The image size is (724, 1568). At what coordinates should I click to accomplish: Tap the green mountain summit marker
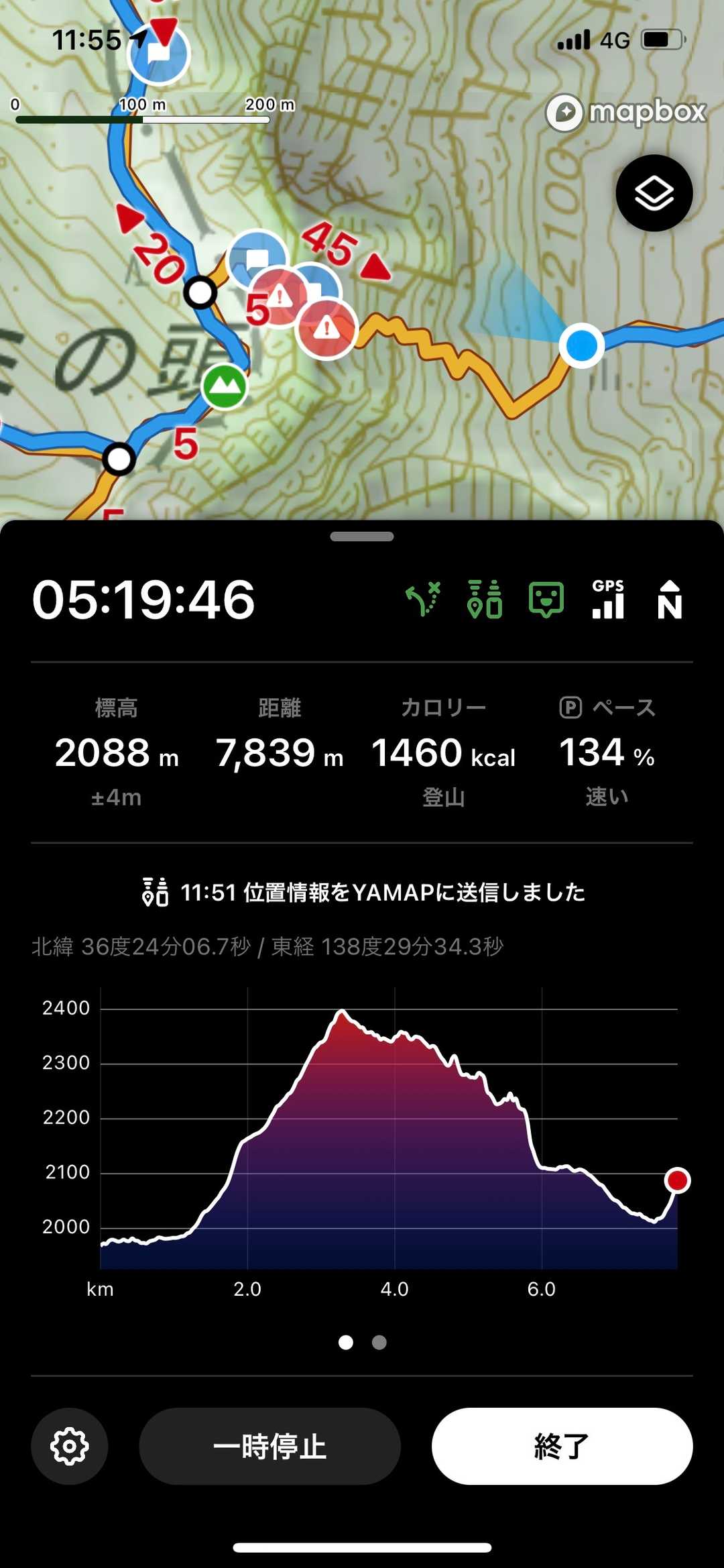point(225,386)
